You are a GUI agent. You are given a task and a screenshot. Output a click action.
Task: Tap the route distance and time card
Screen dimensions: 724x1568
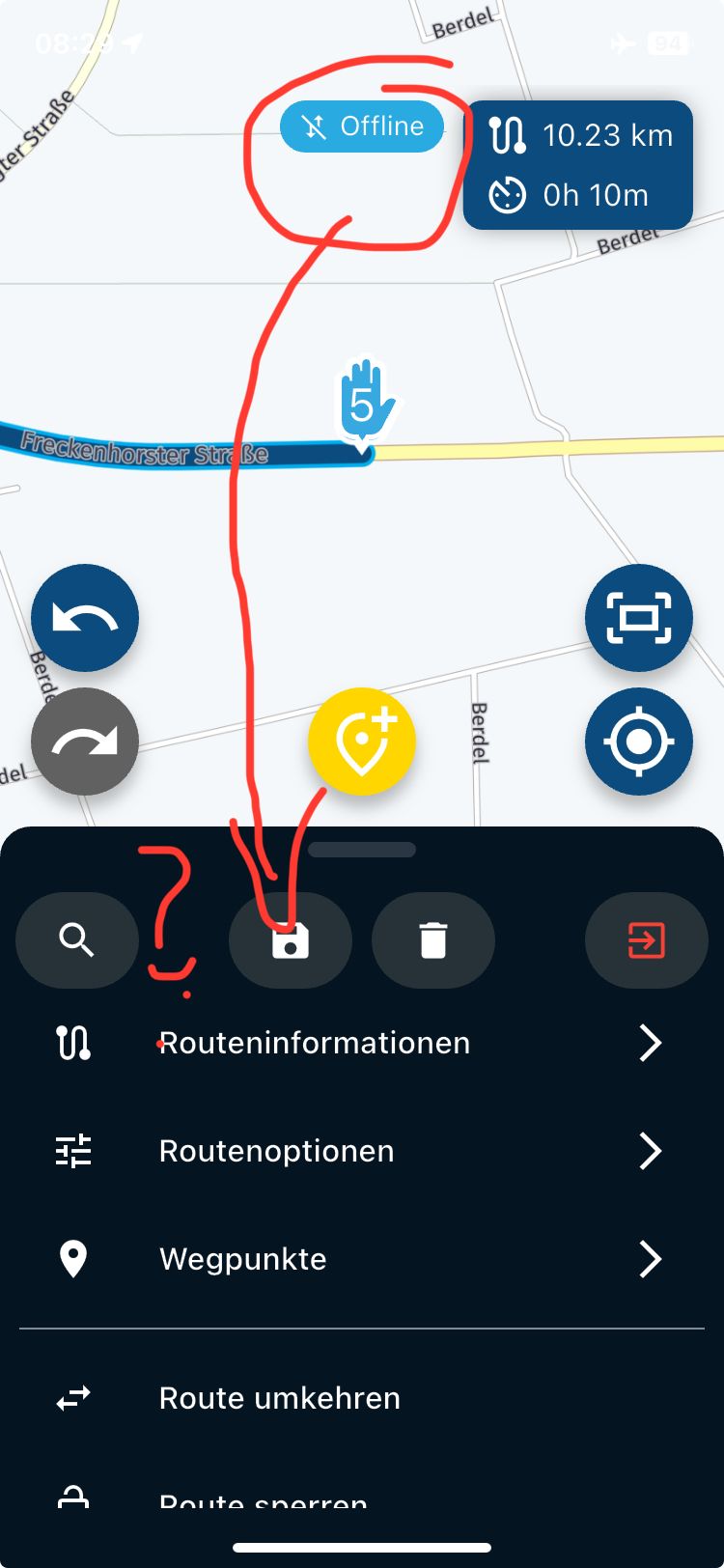[x=578, y=165]
